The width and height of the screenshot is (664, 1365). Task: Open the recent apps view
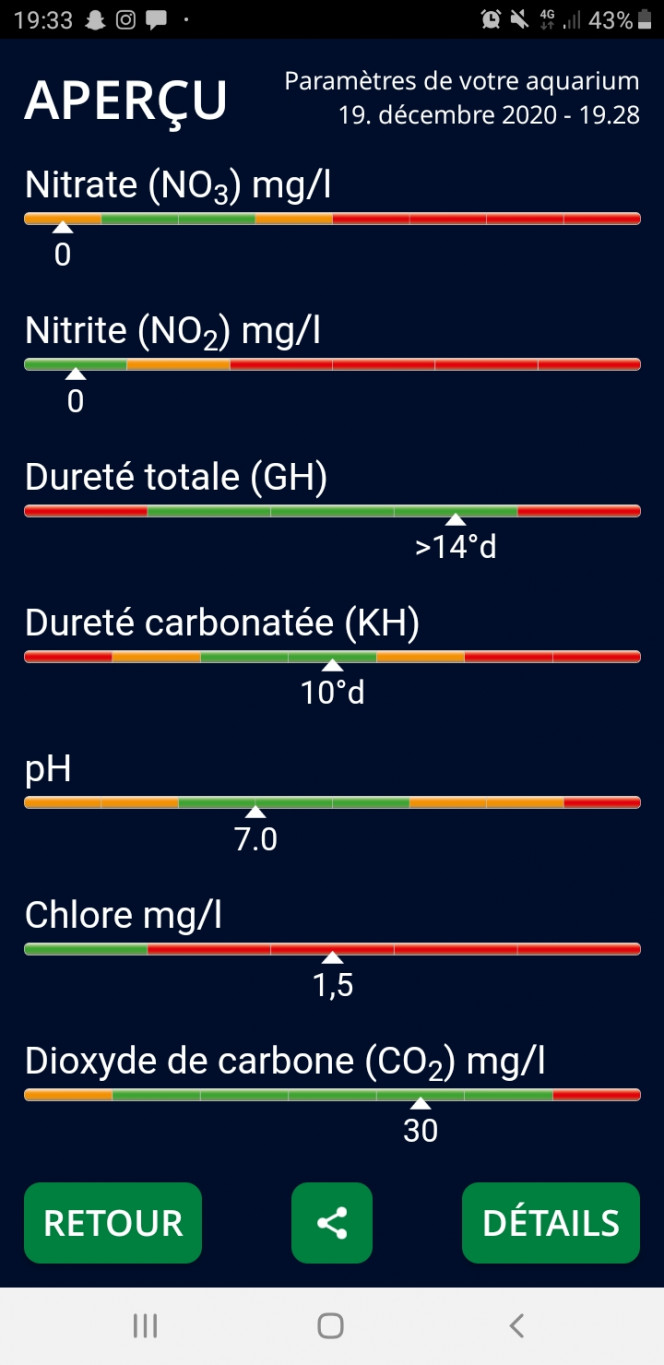(145, 1326)
